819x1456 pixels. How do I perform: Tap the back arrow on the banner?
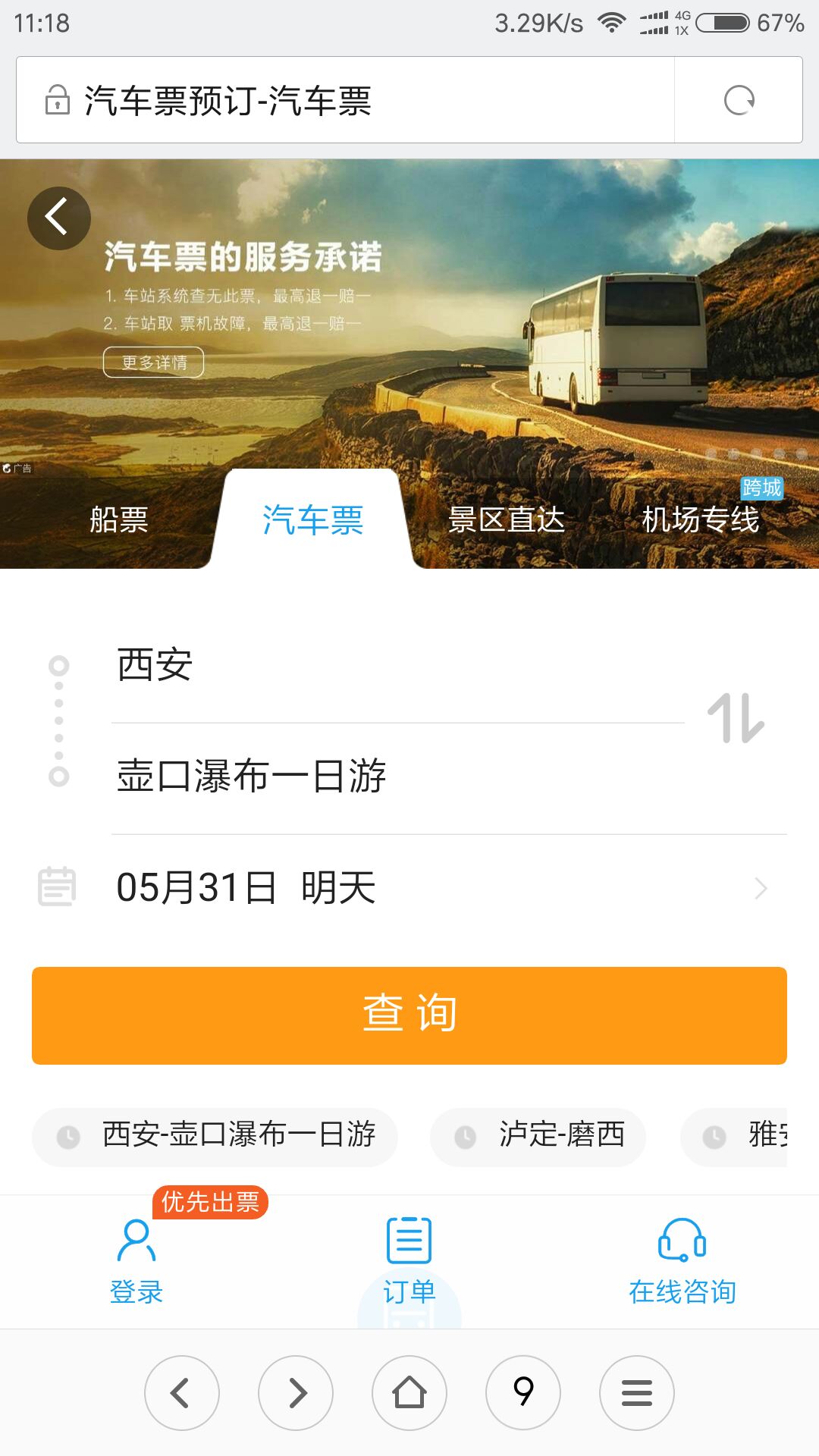(59, 218)
